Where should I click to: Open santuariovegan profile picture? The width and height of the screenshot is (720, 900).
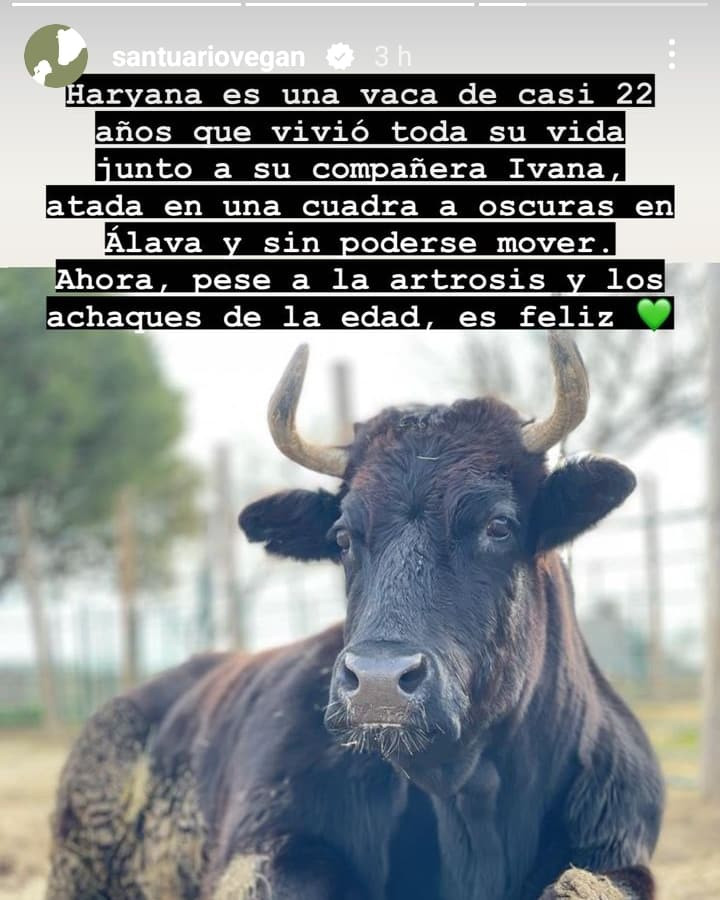(56, 56)
